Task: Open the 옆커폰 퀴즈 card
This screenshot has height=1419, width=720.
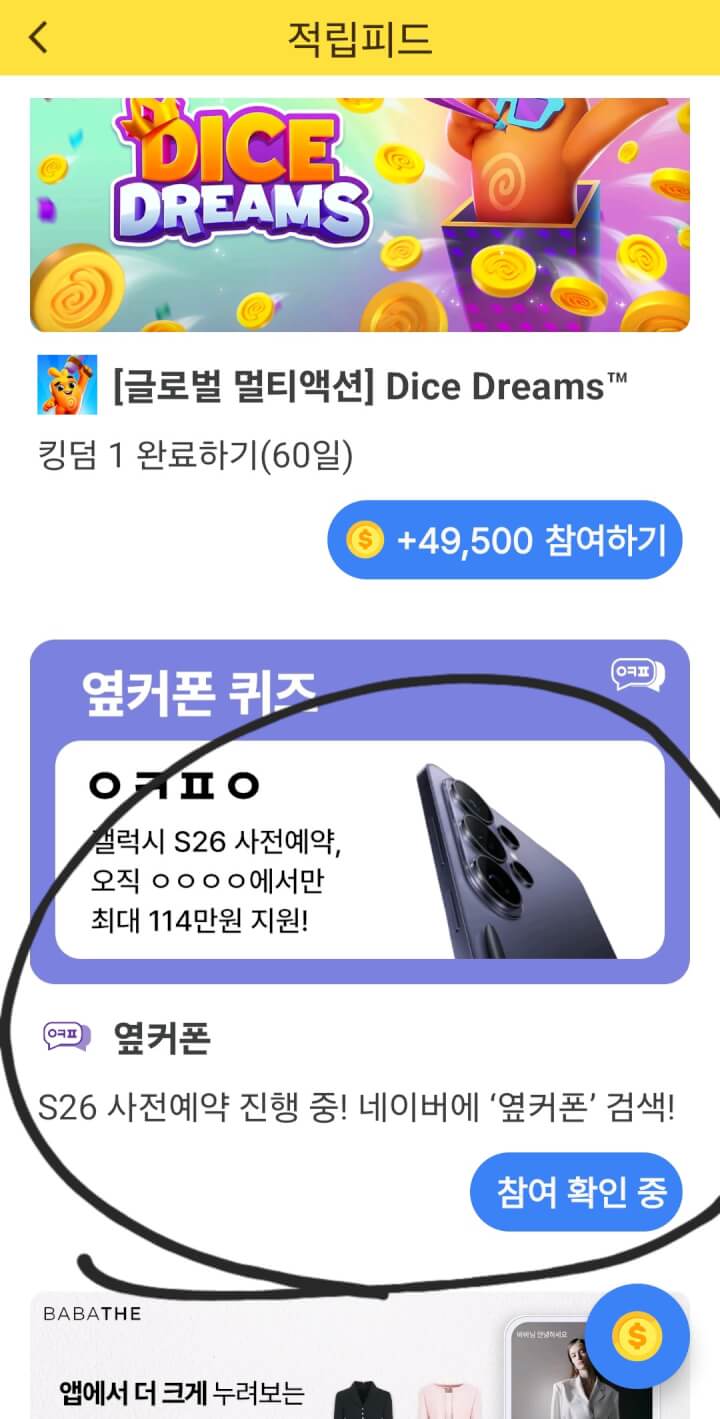Action: point(359,812)
